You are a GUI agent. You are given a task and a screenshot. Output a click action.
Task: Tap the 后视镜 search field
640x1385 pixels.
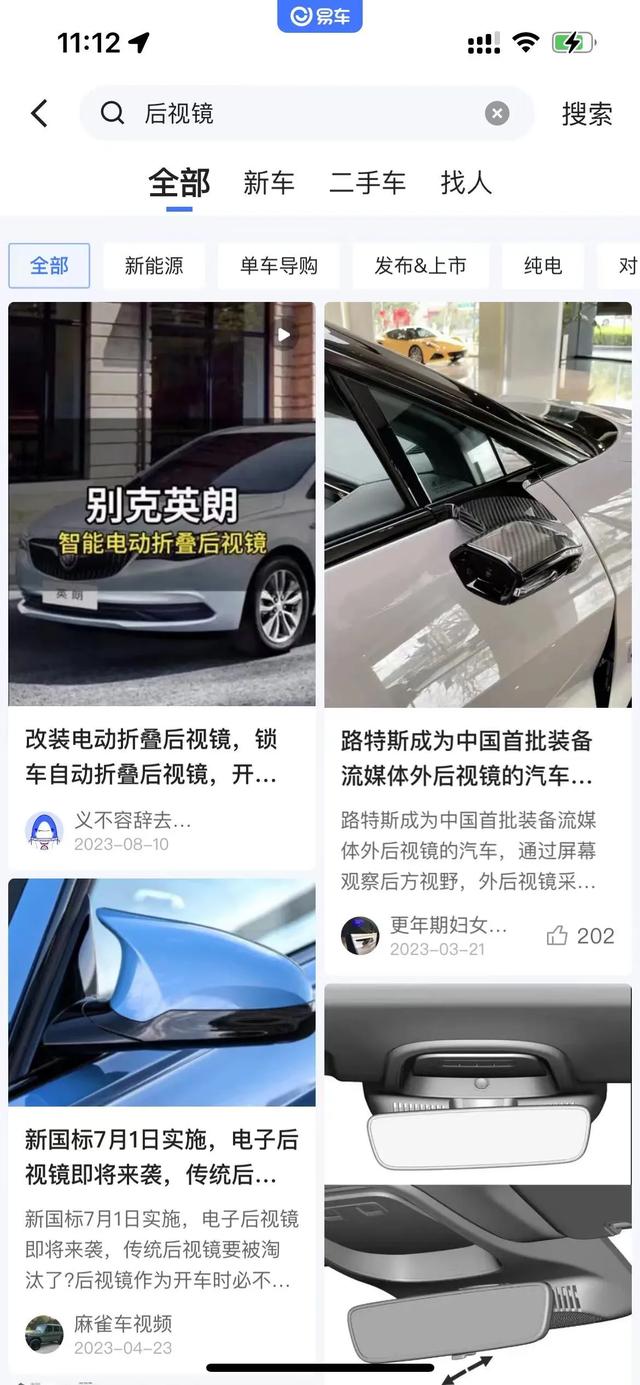click(x=300, y=114)
